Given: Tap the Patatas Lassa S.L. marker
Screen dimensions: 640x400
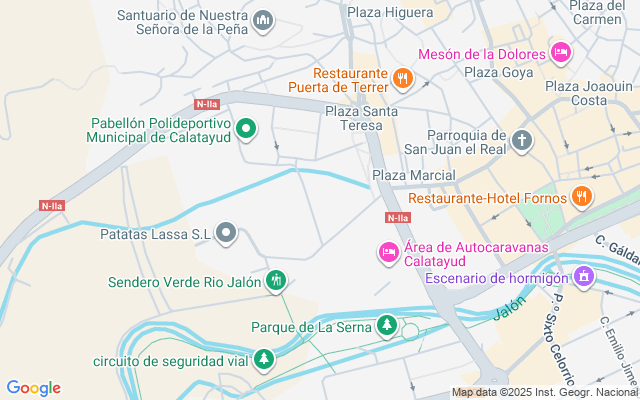Looking at the screenshot, I should pyautogui.click(x=227, y=235).
